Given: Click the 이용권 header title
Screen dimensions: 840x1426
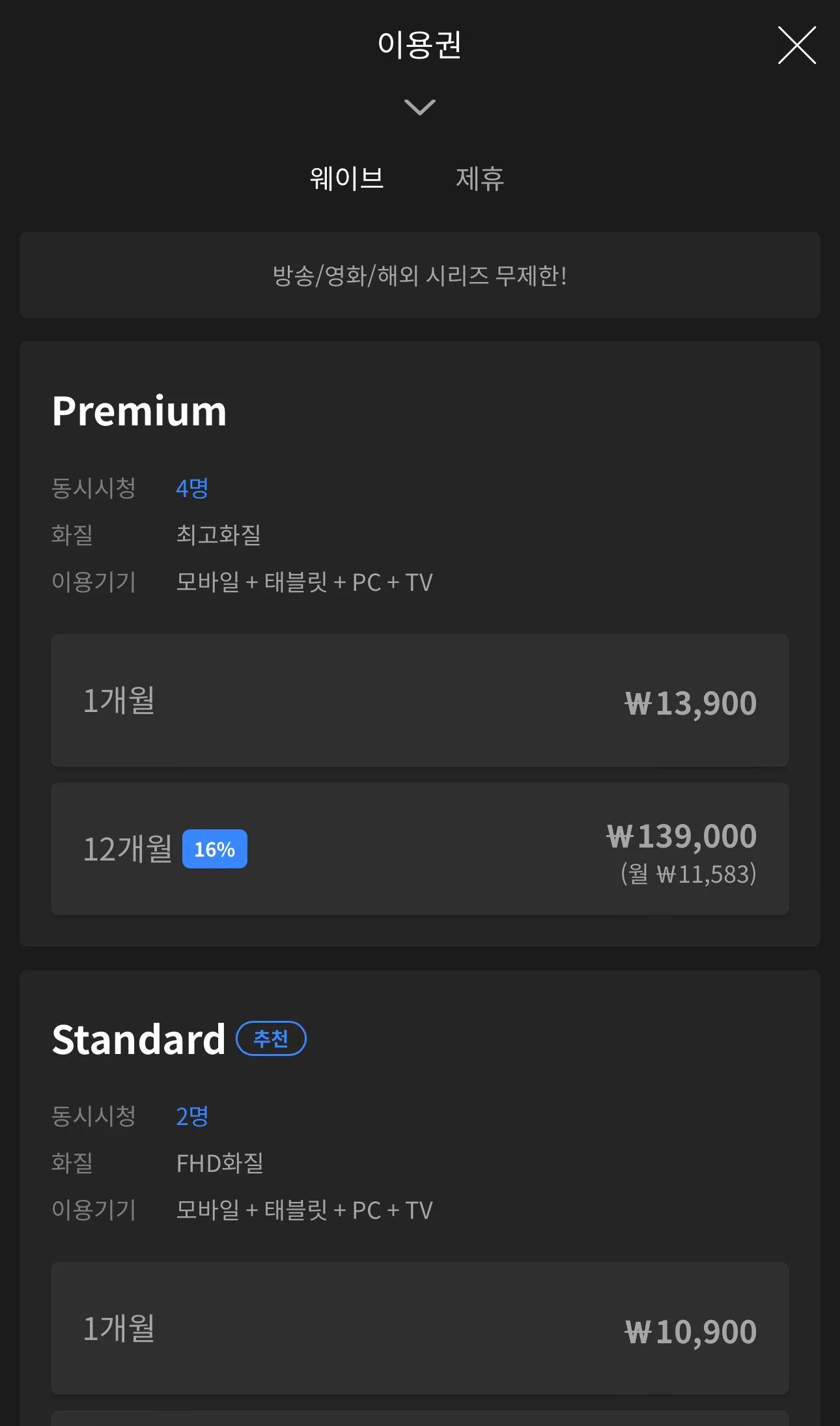Looking at the screenshot, I should pos(420,46).
